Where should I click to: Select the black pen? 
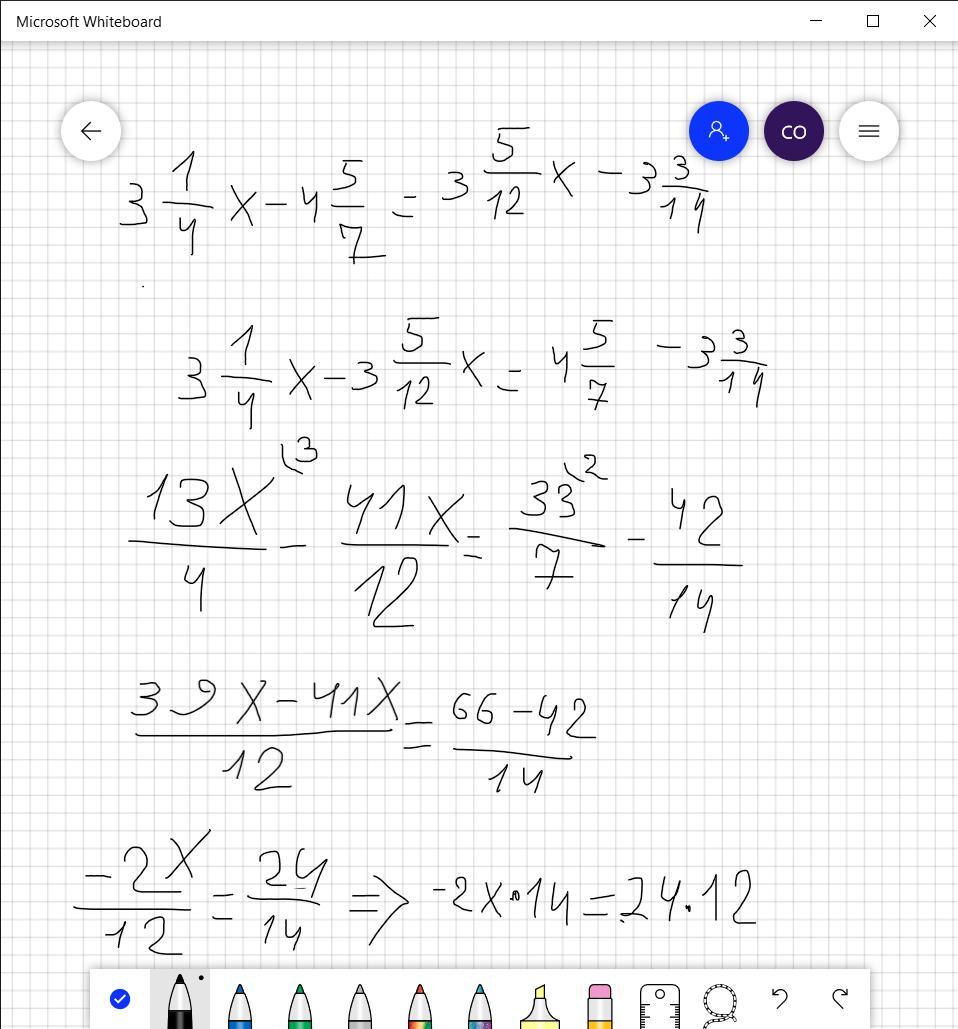point(180,1000)
